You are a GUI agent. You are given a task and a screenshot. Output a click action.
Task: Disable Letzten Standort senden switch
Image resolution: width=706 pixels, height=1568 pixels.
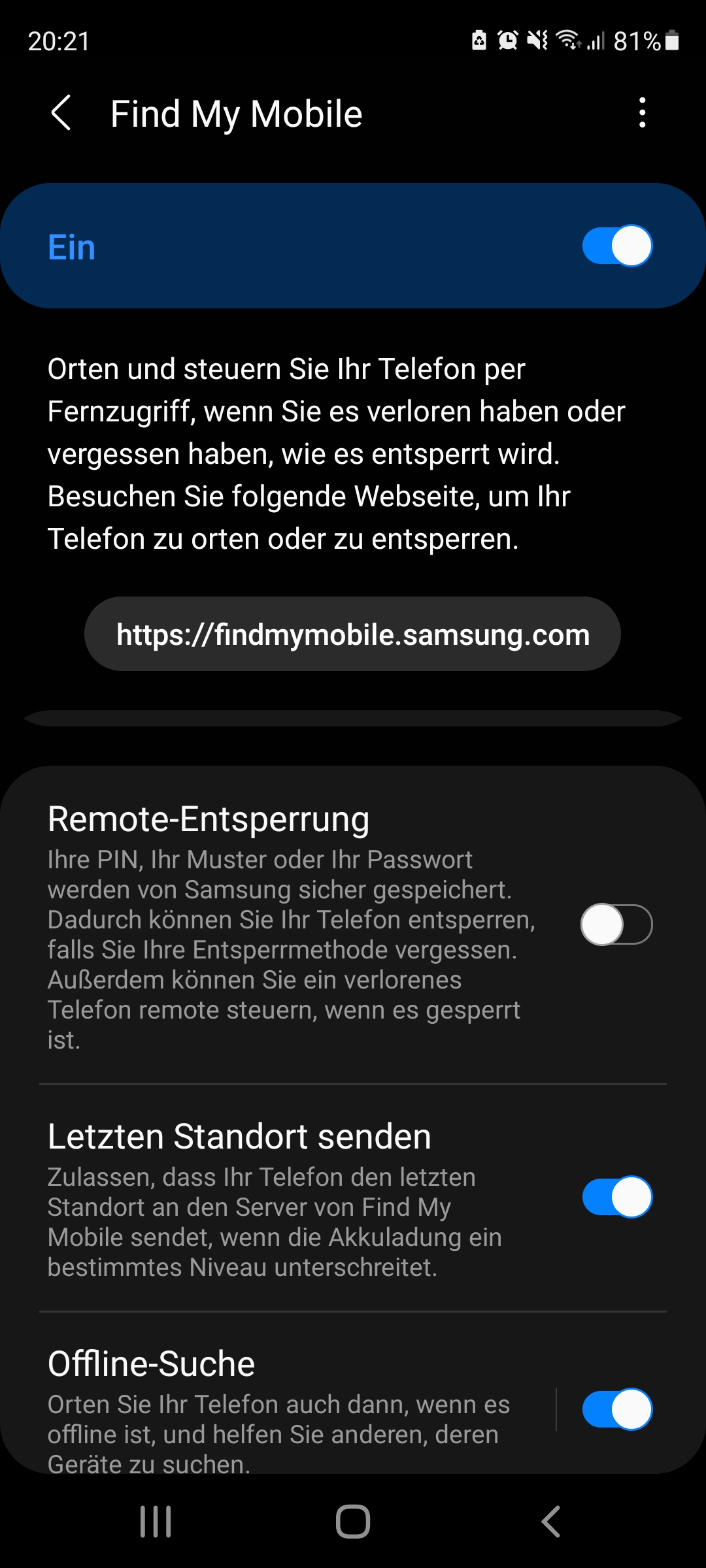[x=617, y=1197]
